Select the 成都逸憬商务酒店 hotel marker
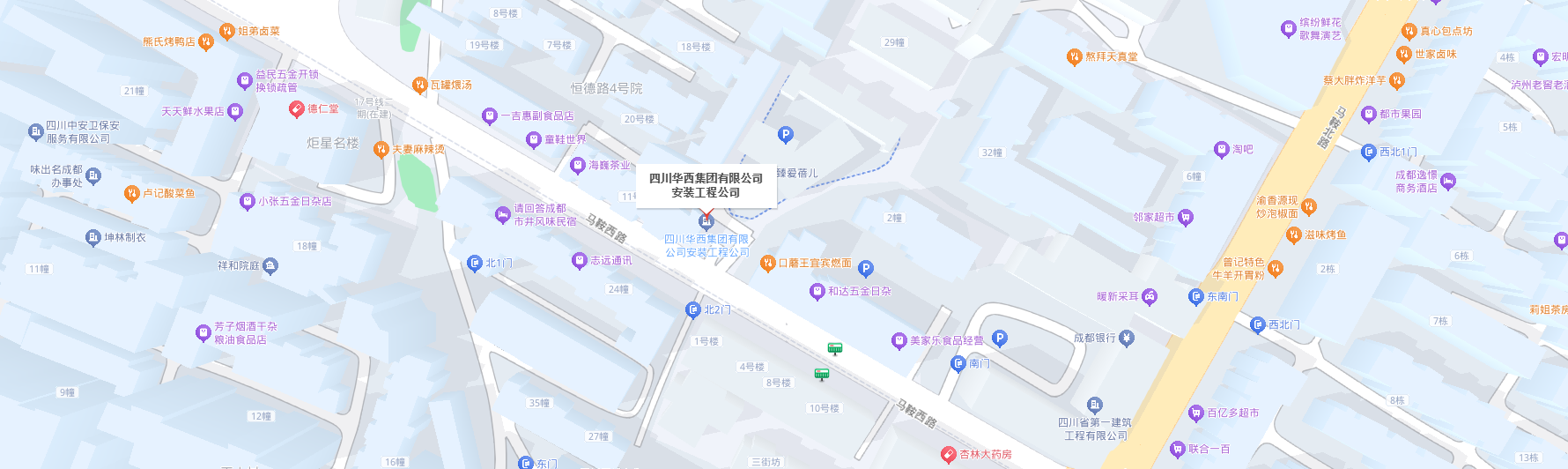This screenshot has width=1568, height=469. coord(1448,182)
